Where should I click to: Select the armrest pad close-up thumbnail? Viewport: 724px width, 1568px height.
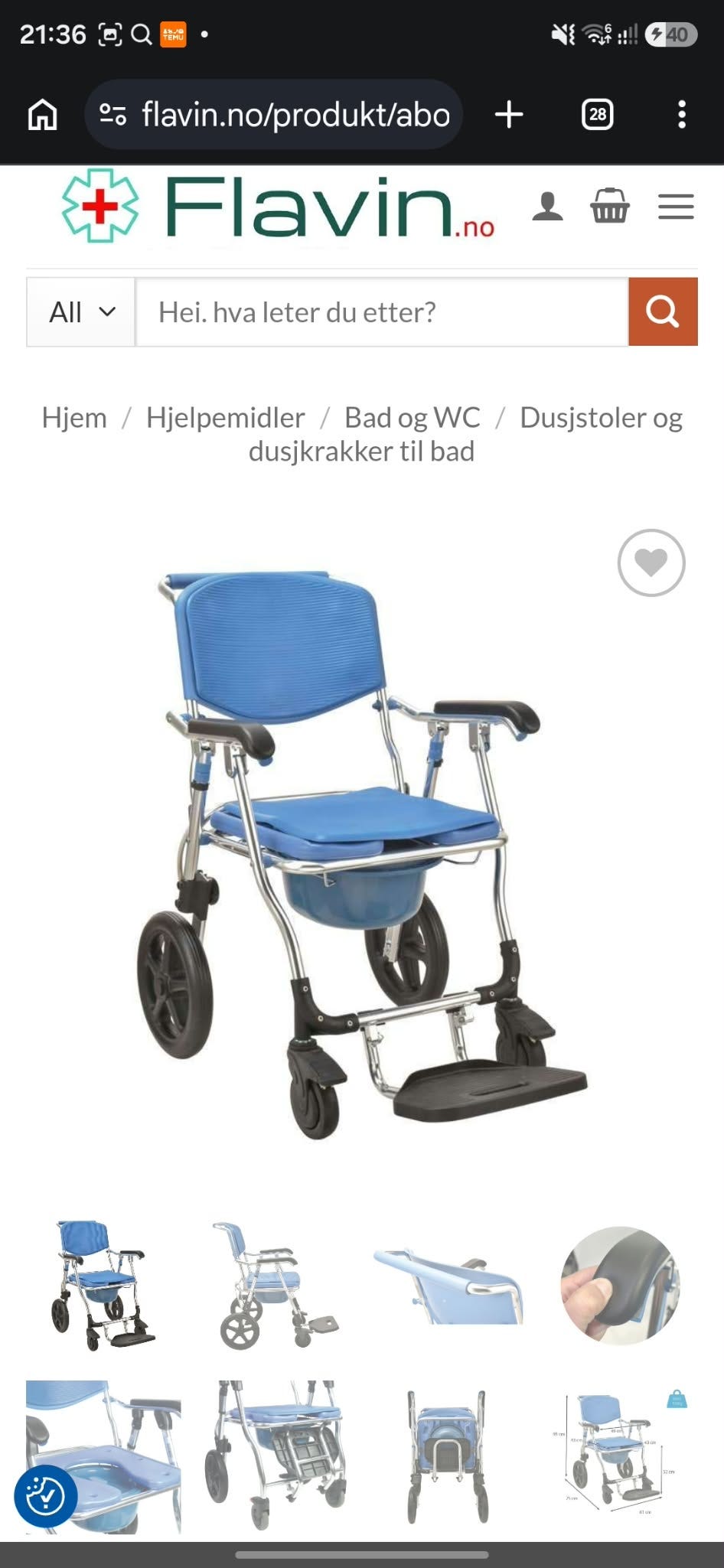(x=620, y=1286)
